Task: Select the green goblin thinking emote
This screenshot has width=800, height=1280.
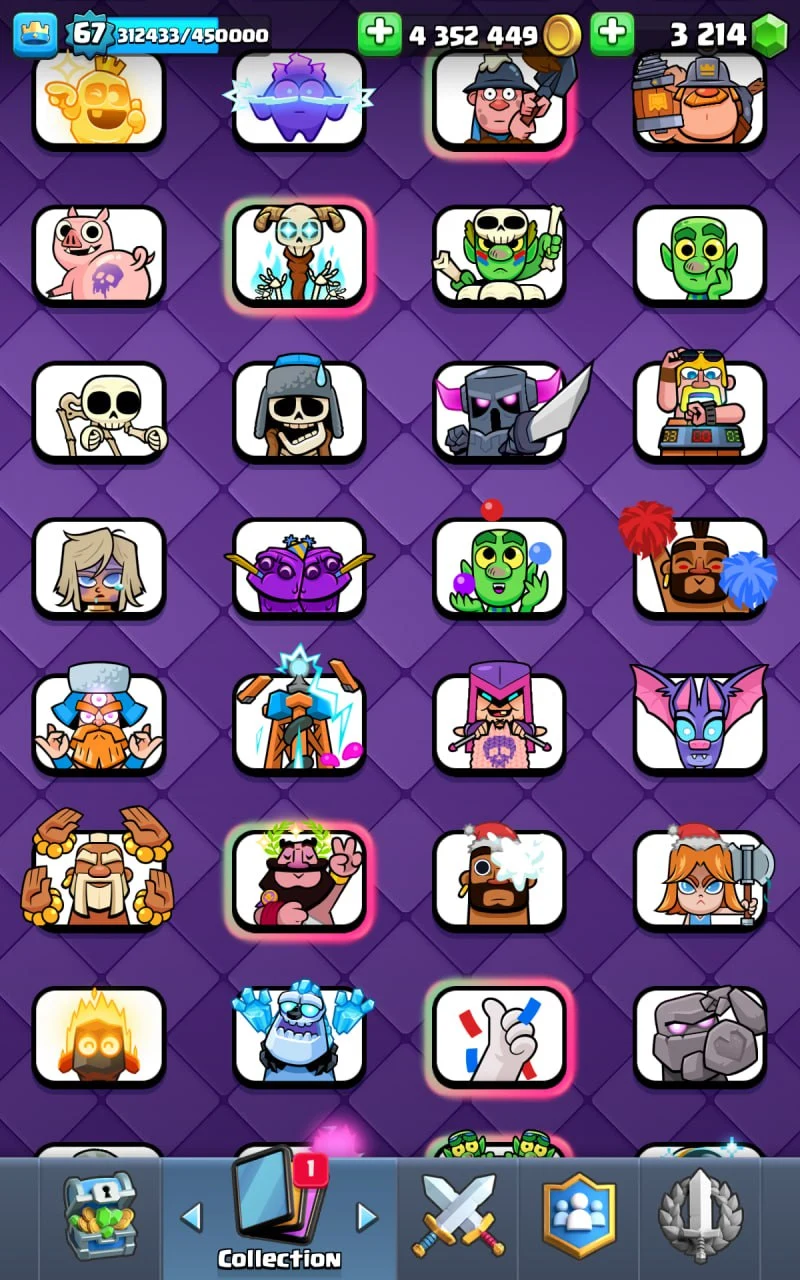Action: tap(699, 255)
